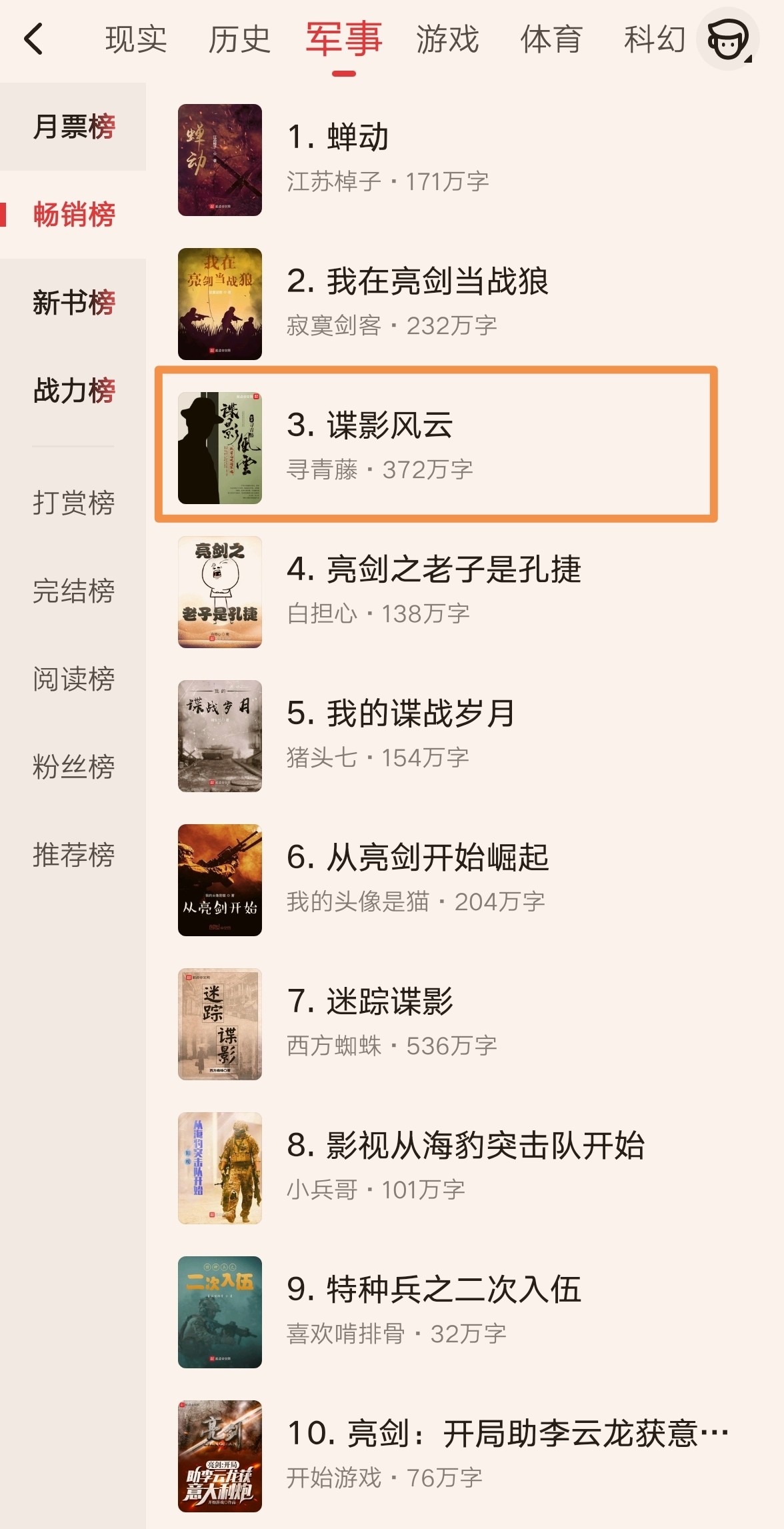The height and width of the screenshot is (1529, 784).
Task: Open the avatar icon with dropdown at top right
Action: pos(728,39)
